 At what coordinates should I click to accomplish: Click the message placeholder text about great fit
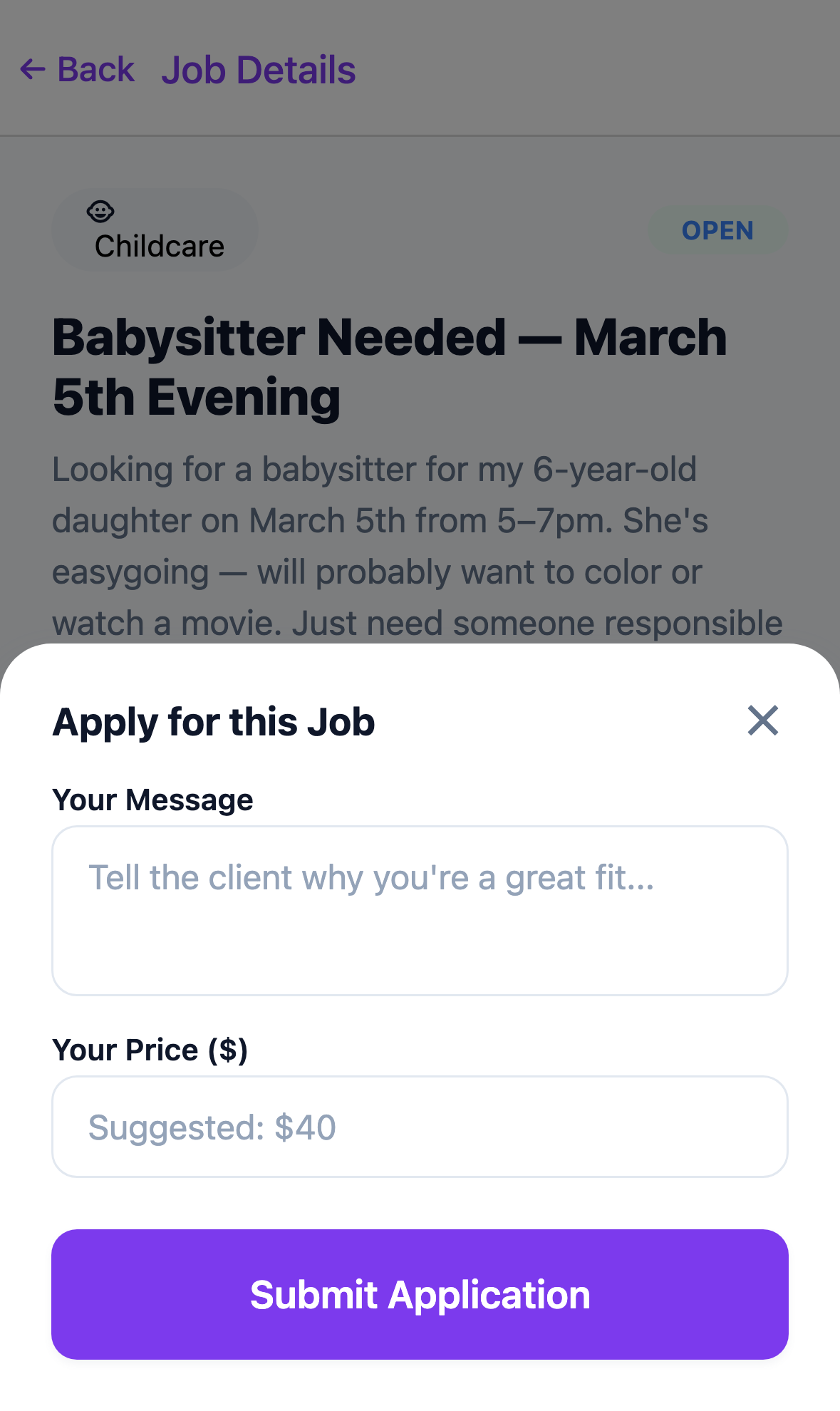371,877
